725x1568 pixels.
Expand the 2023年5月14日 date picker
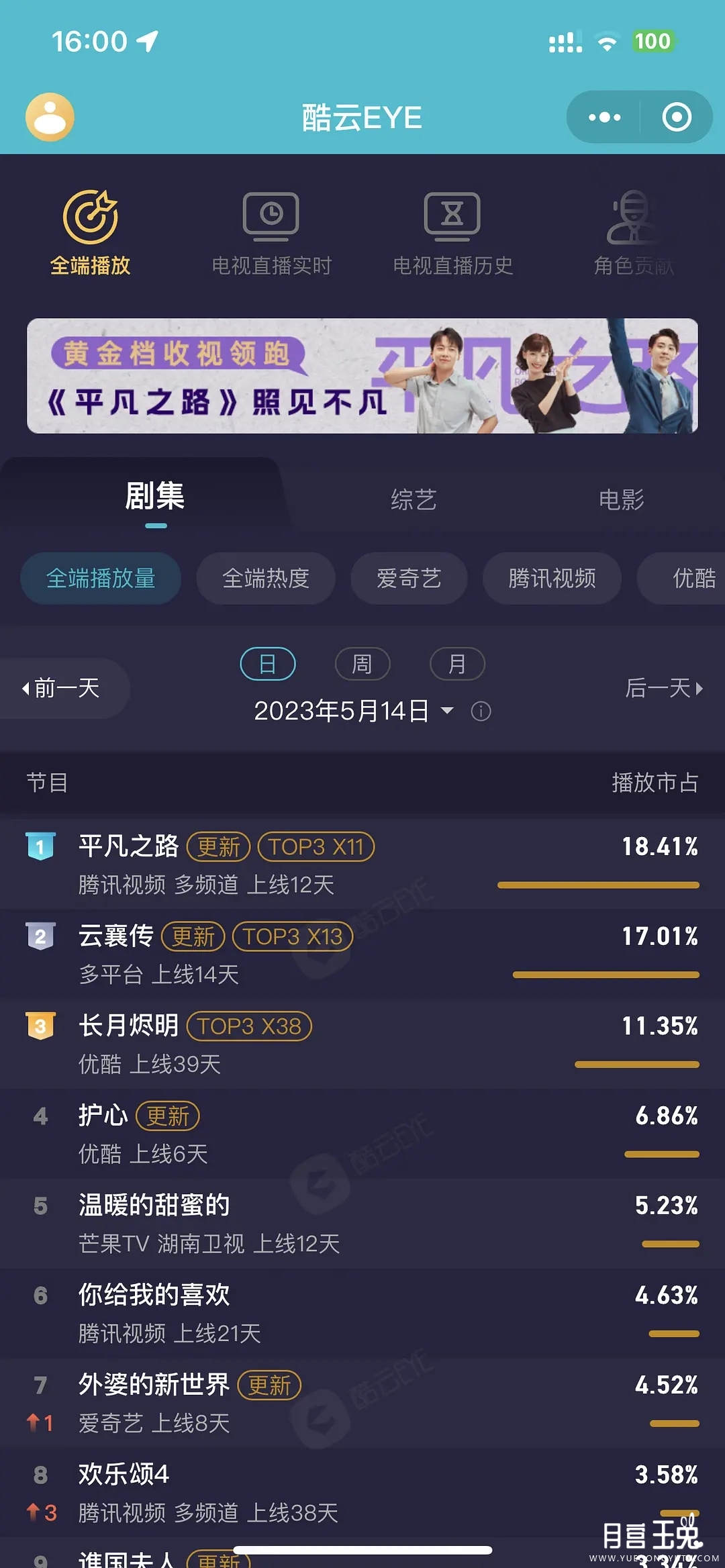(354, 711)
